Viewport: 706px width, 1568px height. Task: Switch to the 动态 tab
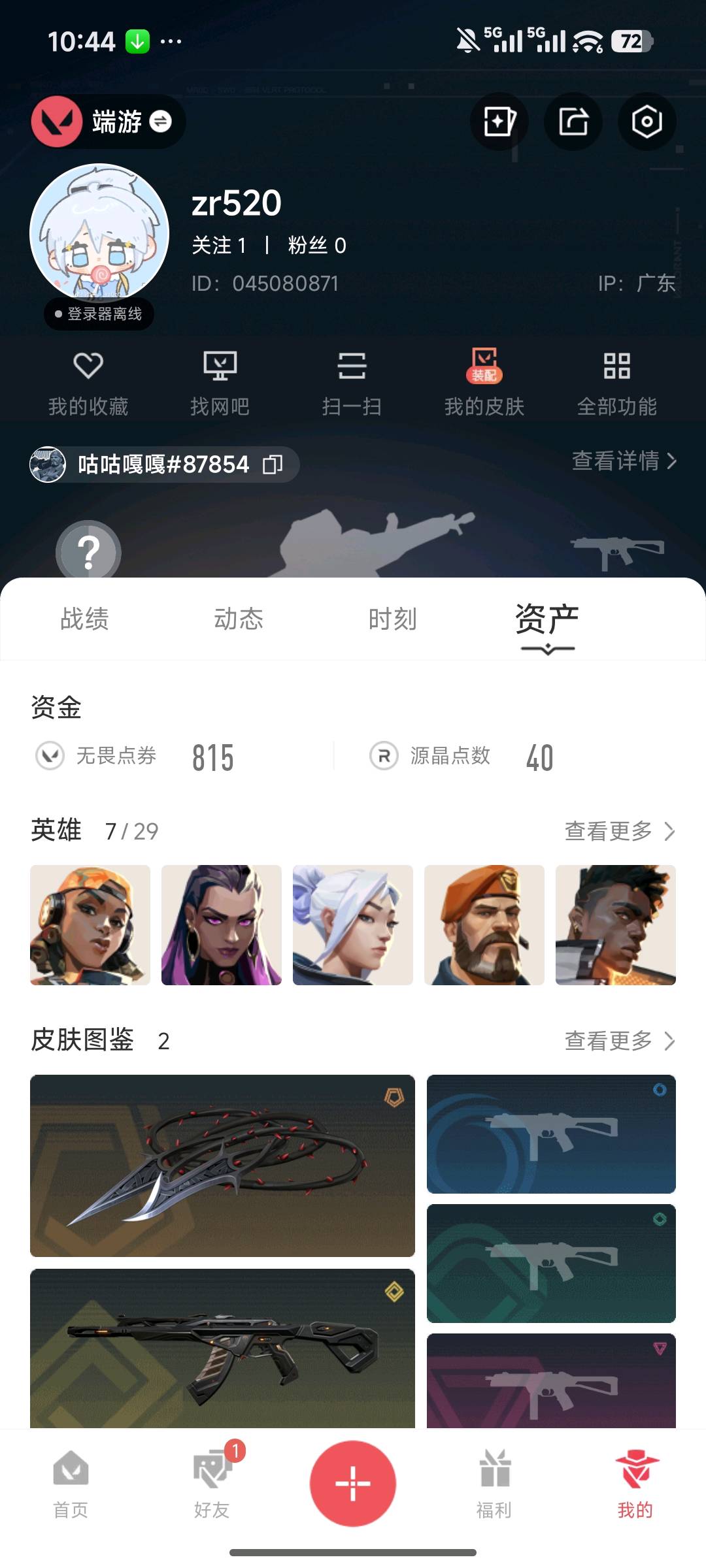pos(239,619)
